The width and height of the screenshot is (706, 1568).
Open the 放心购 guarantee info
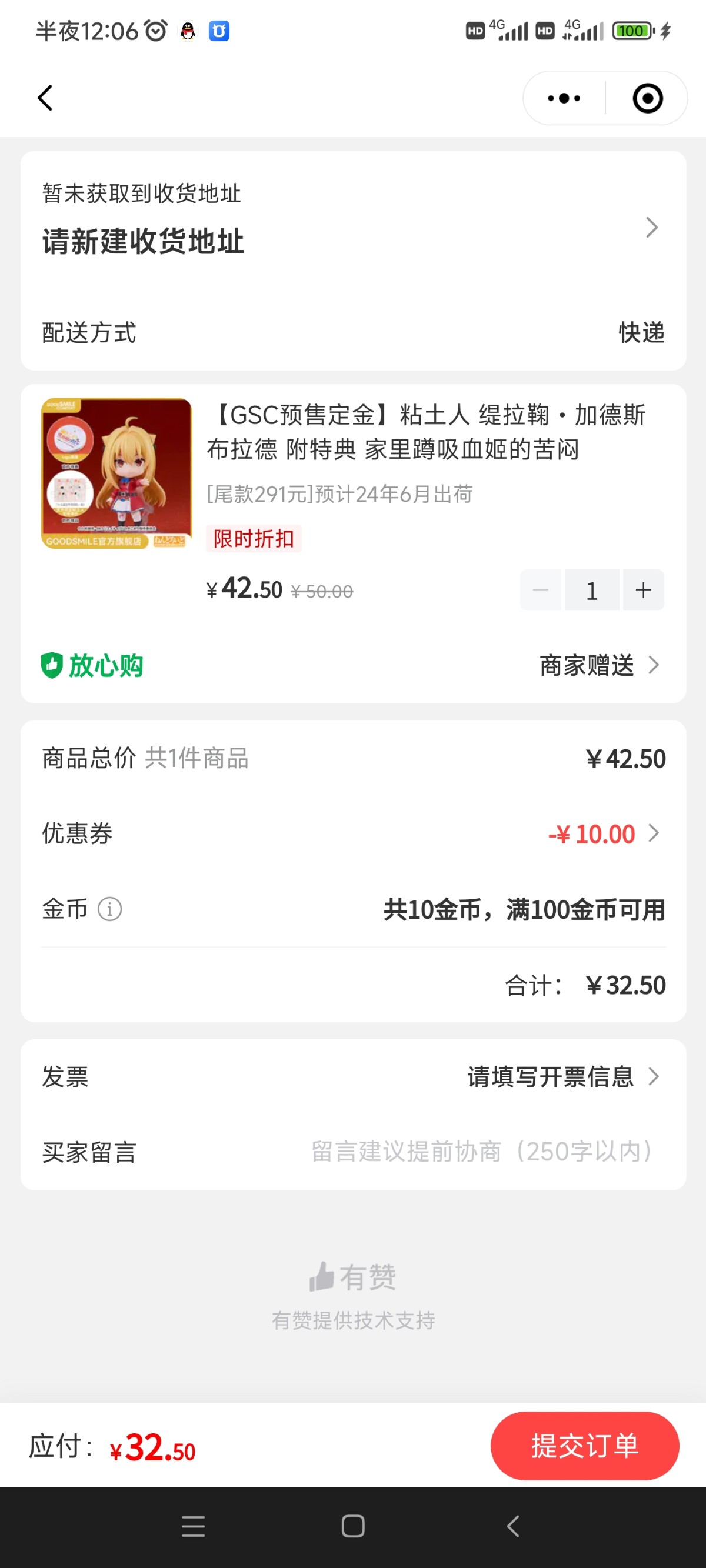tap(92, 665)
